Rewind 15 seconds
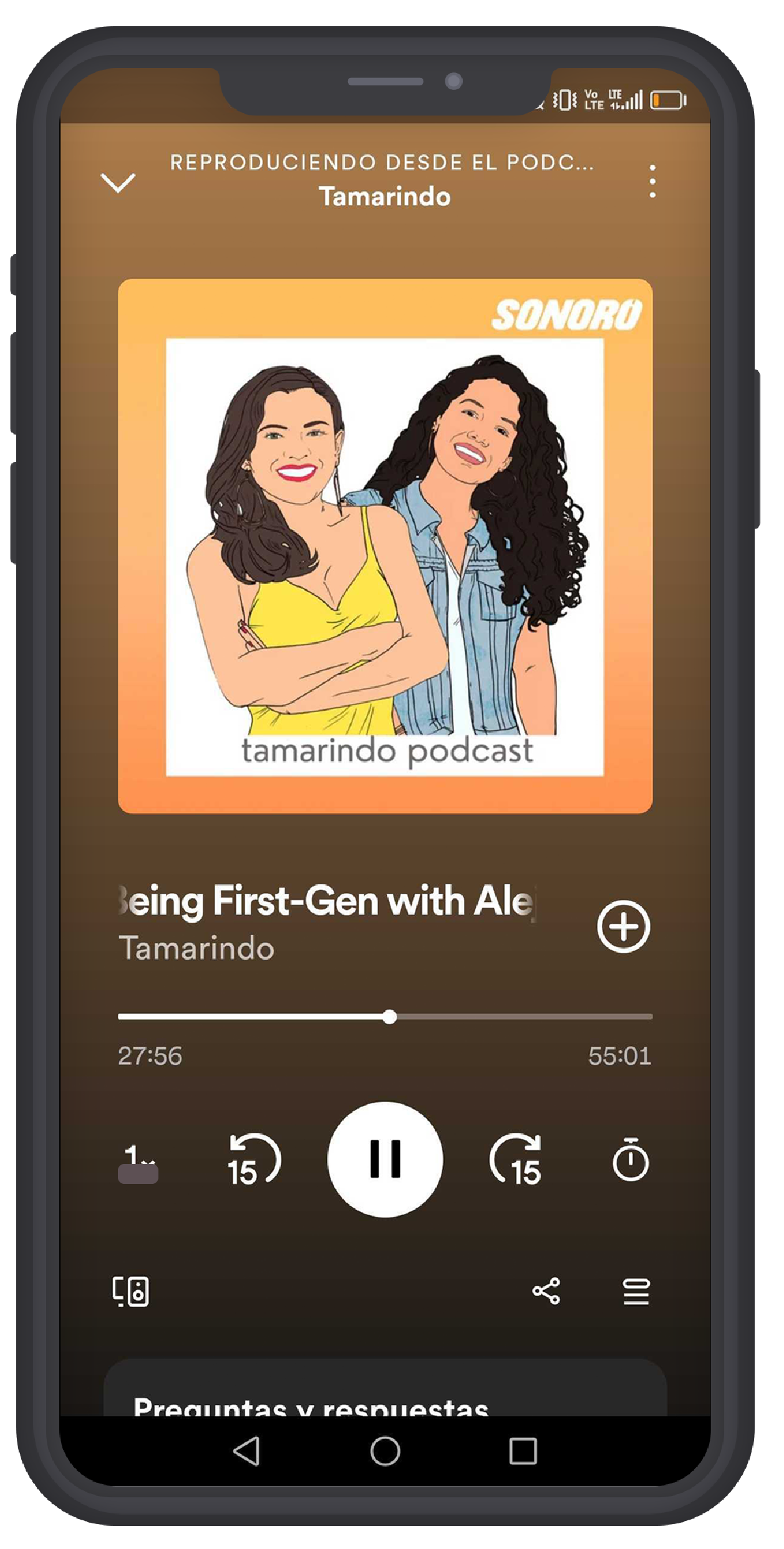The image size is (784, 1549). point(254,1160)
